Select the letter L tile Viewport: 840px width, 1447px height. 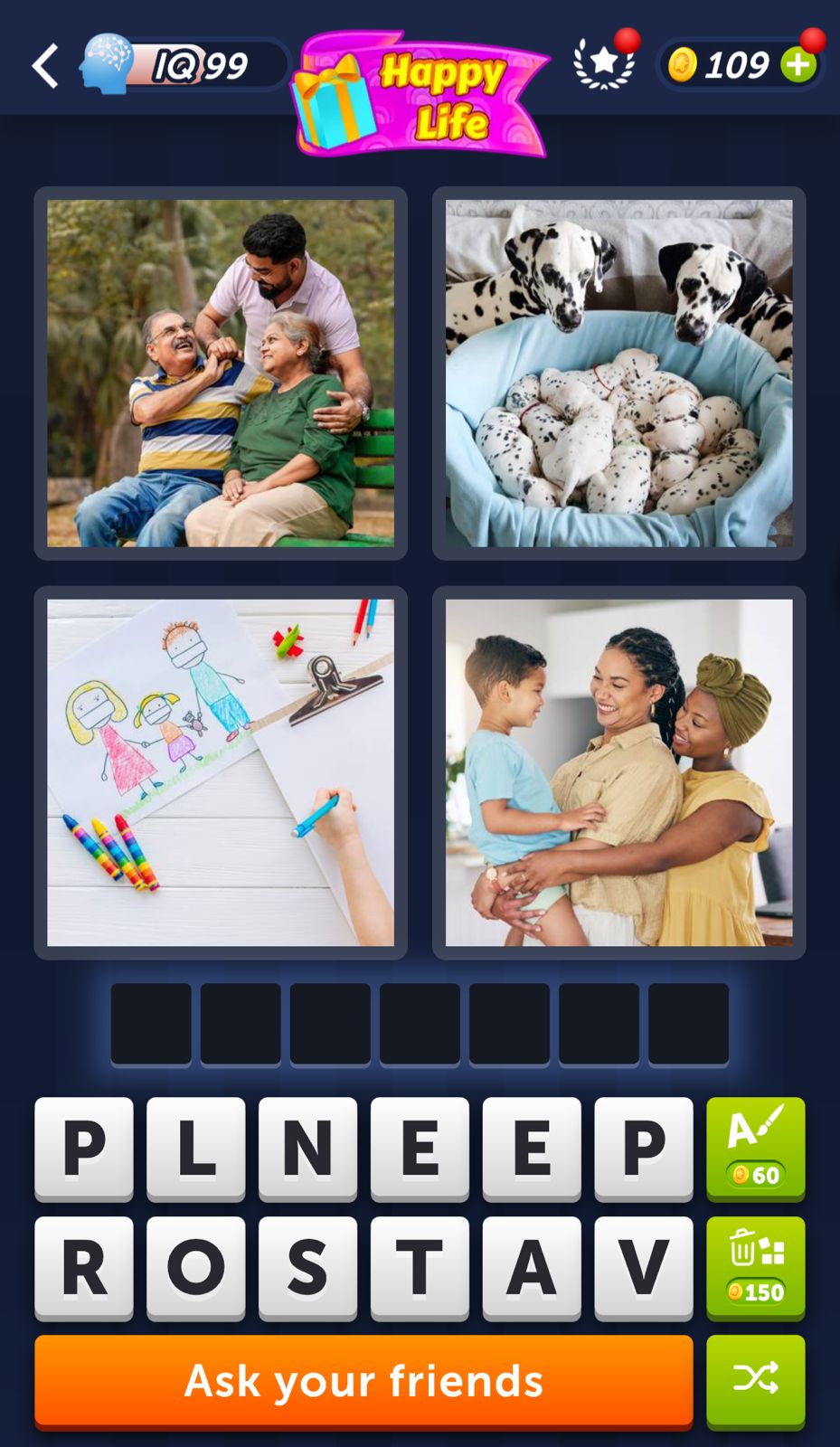tap(195, 1148)
